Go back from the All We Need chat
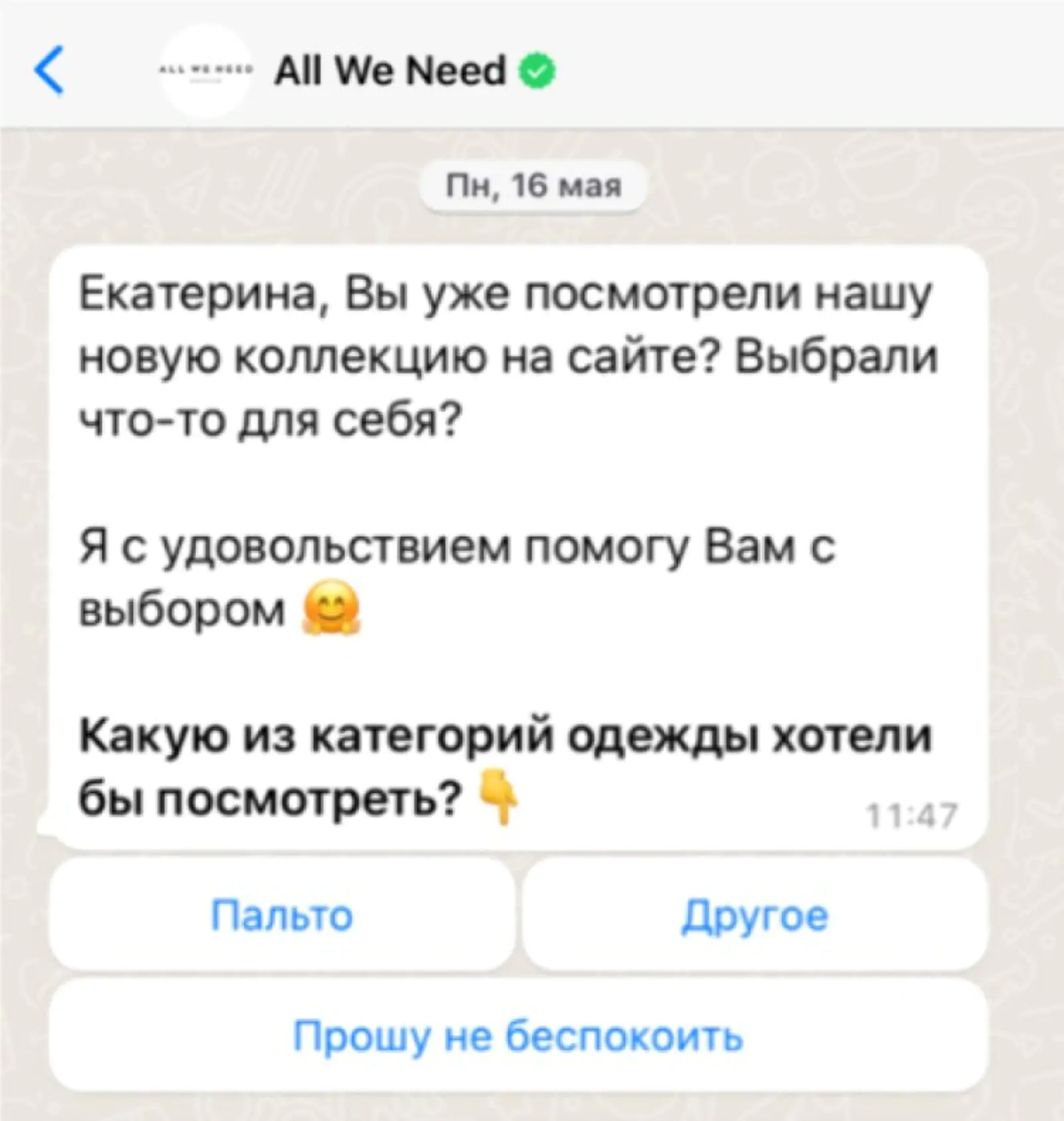The image size is (1064, 1121). 50,71
